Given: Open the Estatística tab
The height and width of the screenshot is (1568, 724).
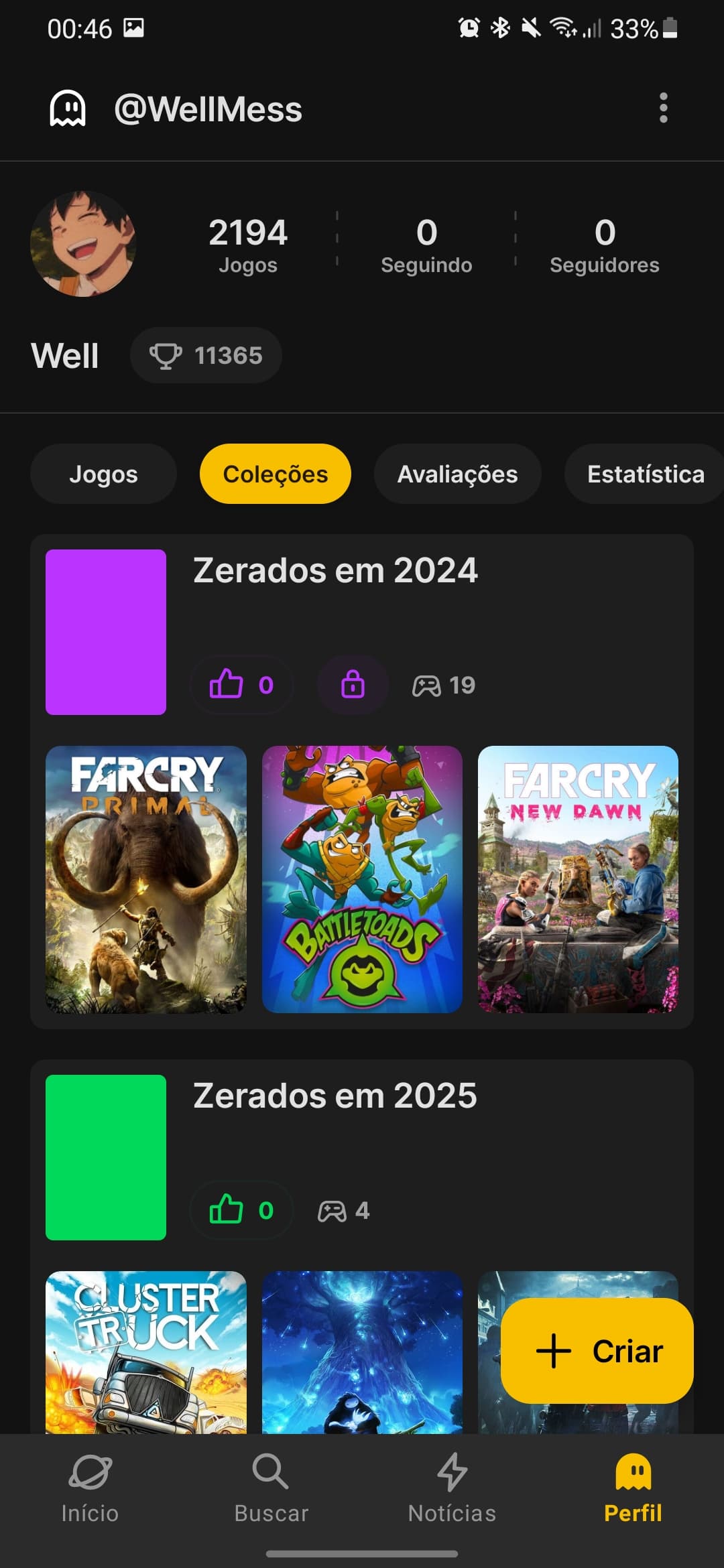Looking at the screenshot, I should pos(645,474).
